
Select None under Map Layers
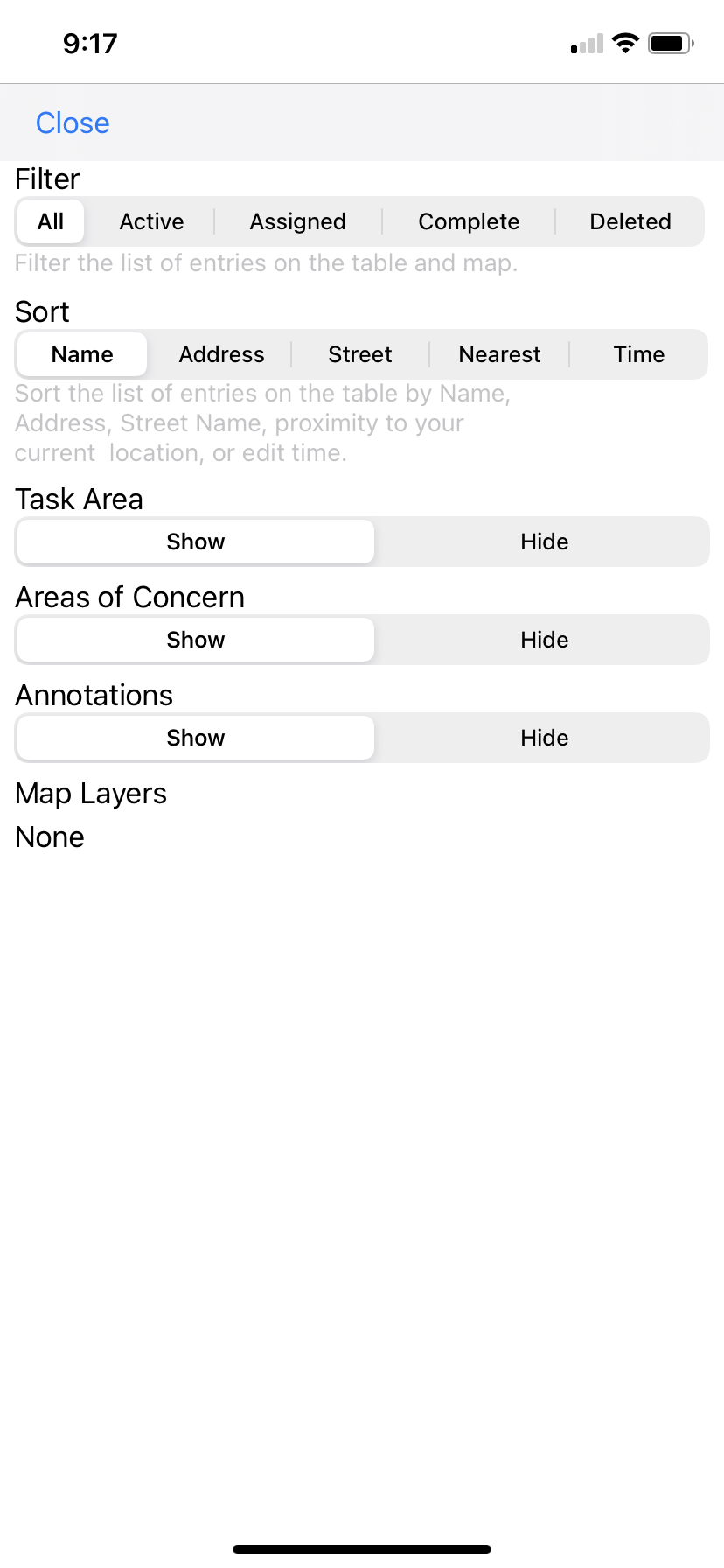[49, 837]
